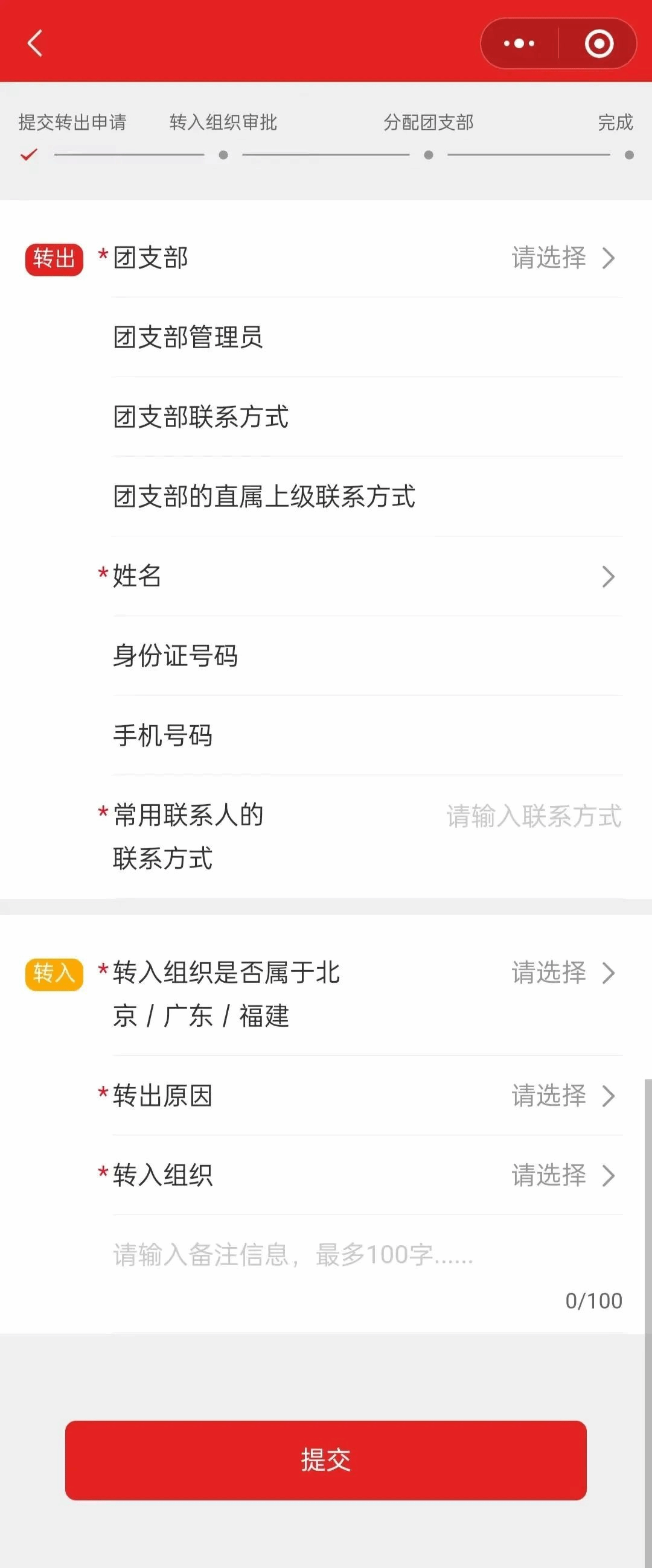Select the 转出原因 option

(562, 1096)
